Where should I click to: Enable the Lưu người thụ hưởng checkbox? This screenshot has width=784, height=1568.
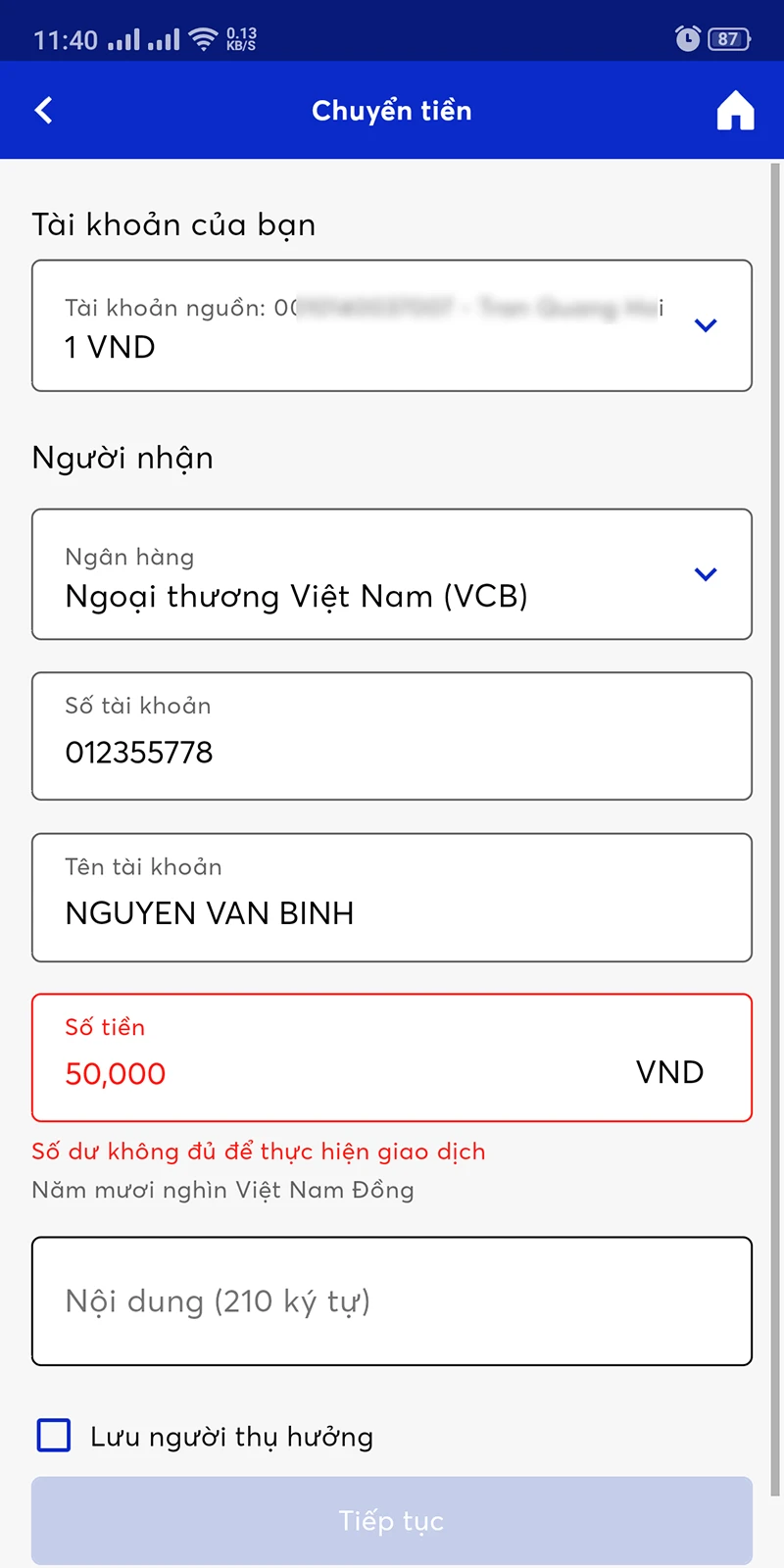(54, 1436)
